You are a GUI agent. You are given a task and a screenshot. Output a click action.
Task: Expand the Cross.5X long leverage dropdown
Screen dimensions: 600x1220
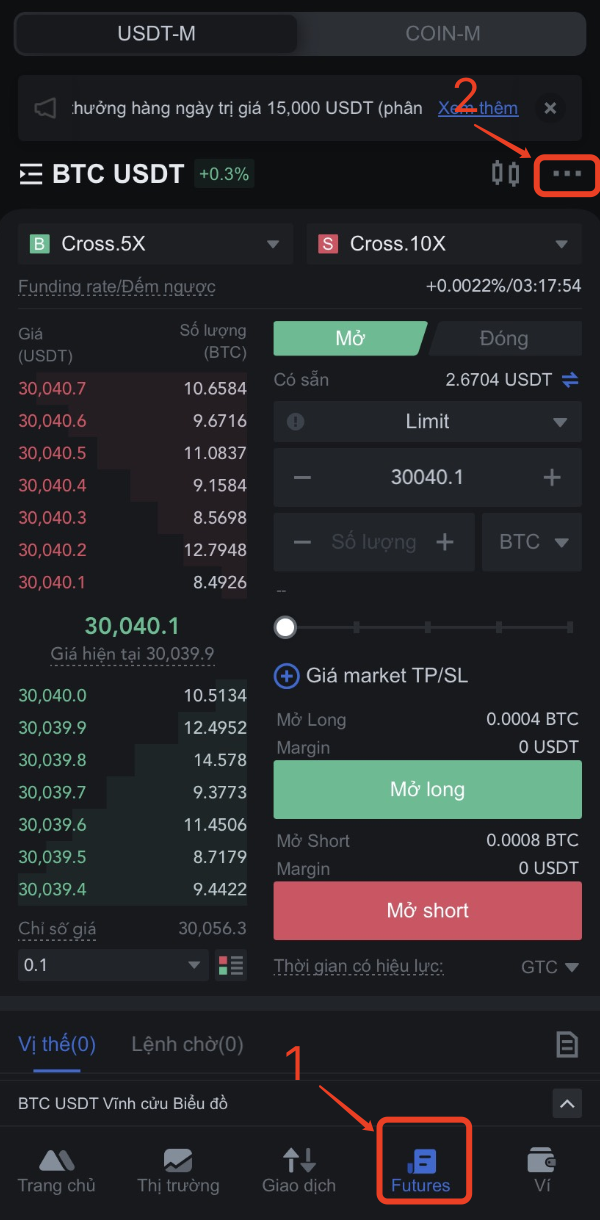(154, 244)
